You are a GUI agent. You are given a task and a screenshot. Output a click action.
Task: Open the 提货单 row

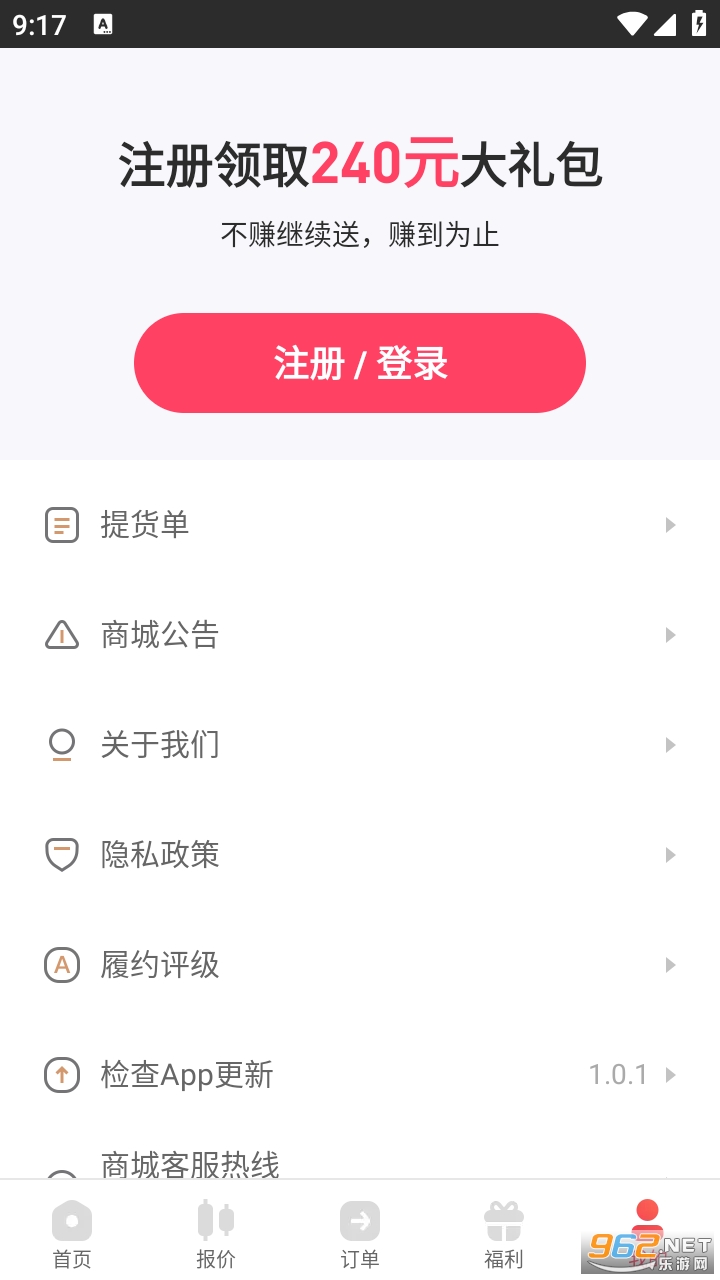pos(360,525)
